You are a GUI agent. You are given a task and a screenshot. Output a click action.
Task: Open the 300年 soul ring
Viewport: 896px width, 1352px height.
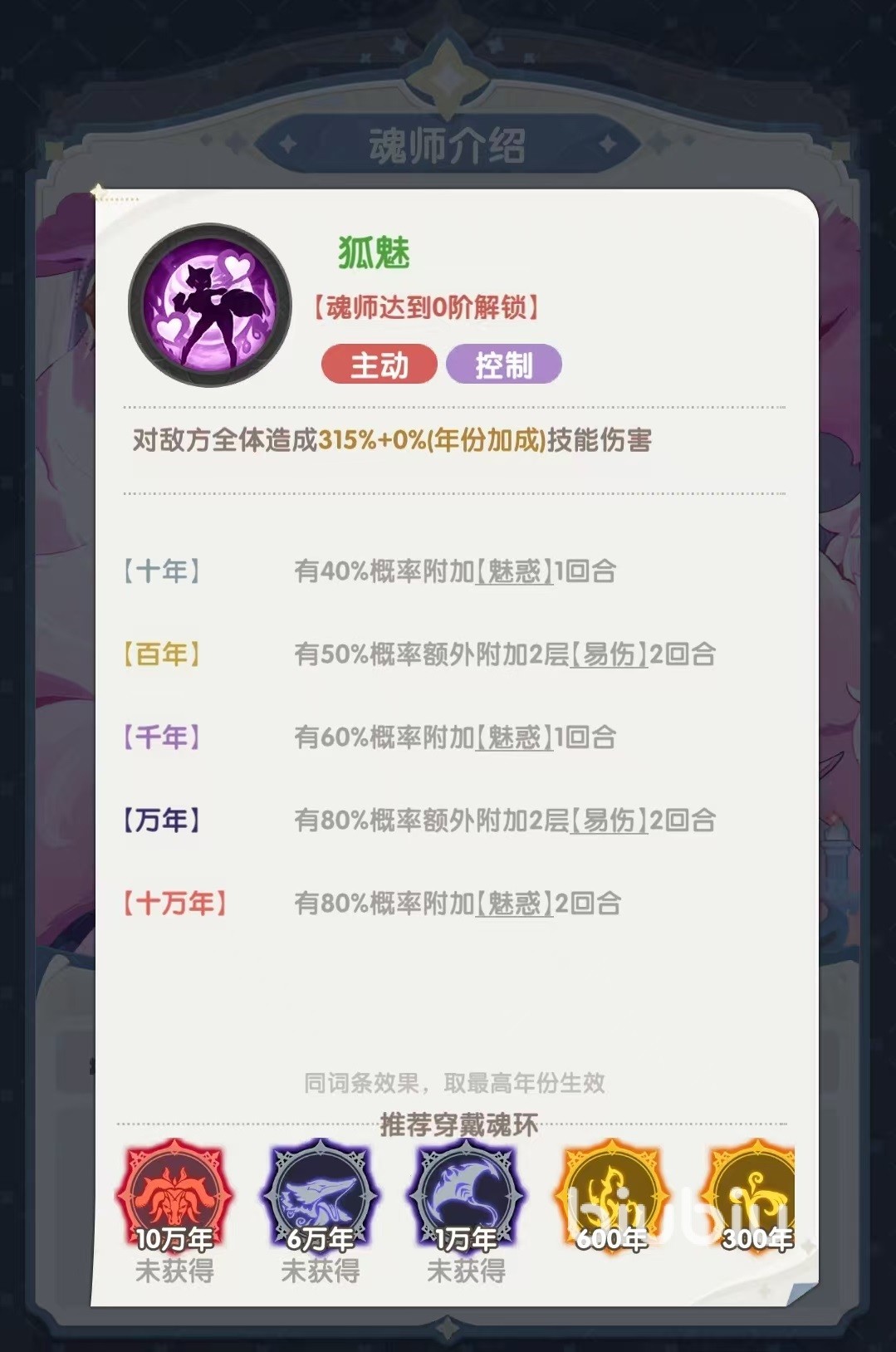click(754, 1196)
